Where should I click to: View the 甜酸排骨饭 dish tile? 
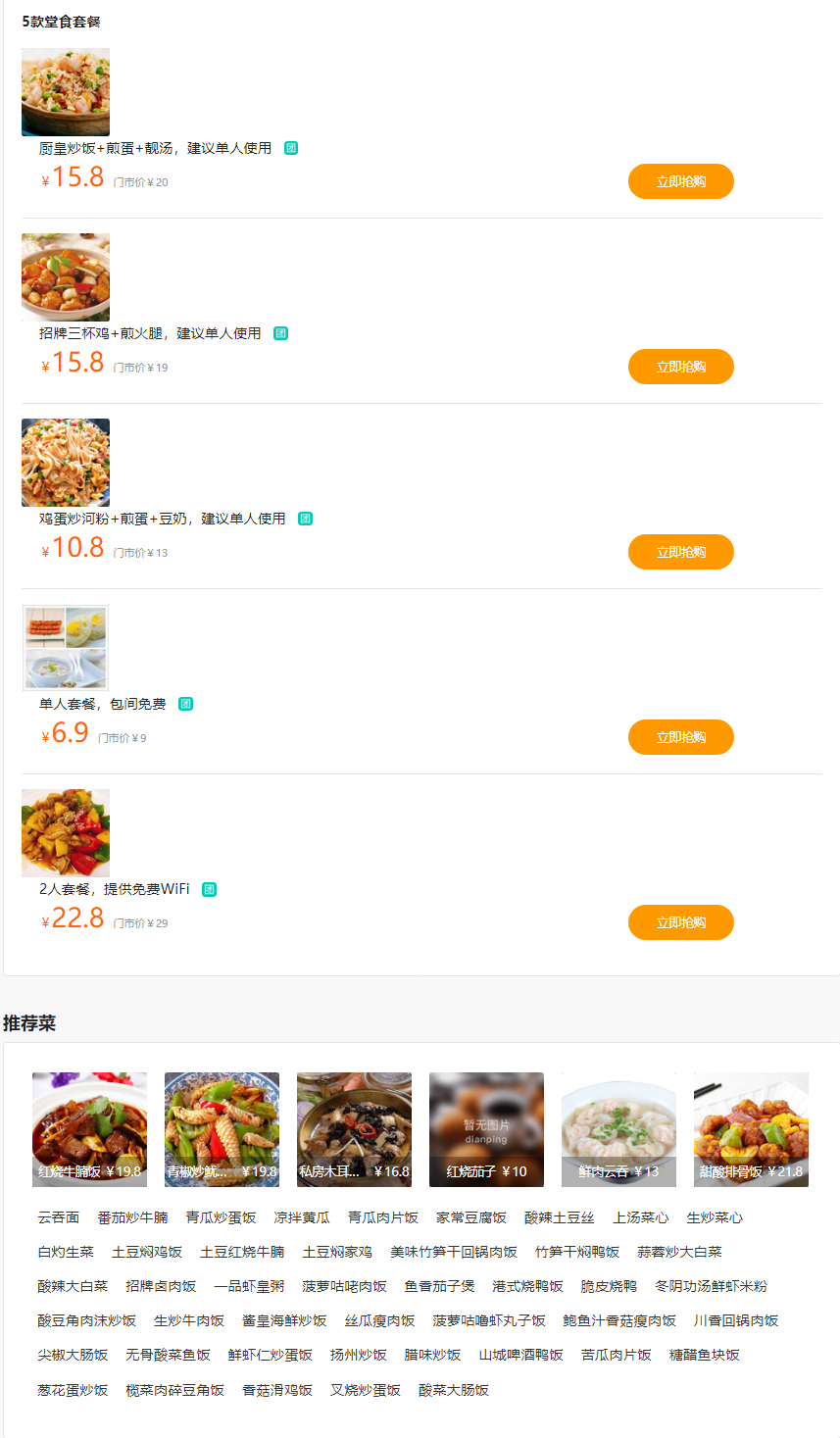751,1129
